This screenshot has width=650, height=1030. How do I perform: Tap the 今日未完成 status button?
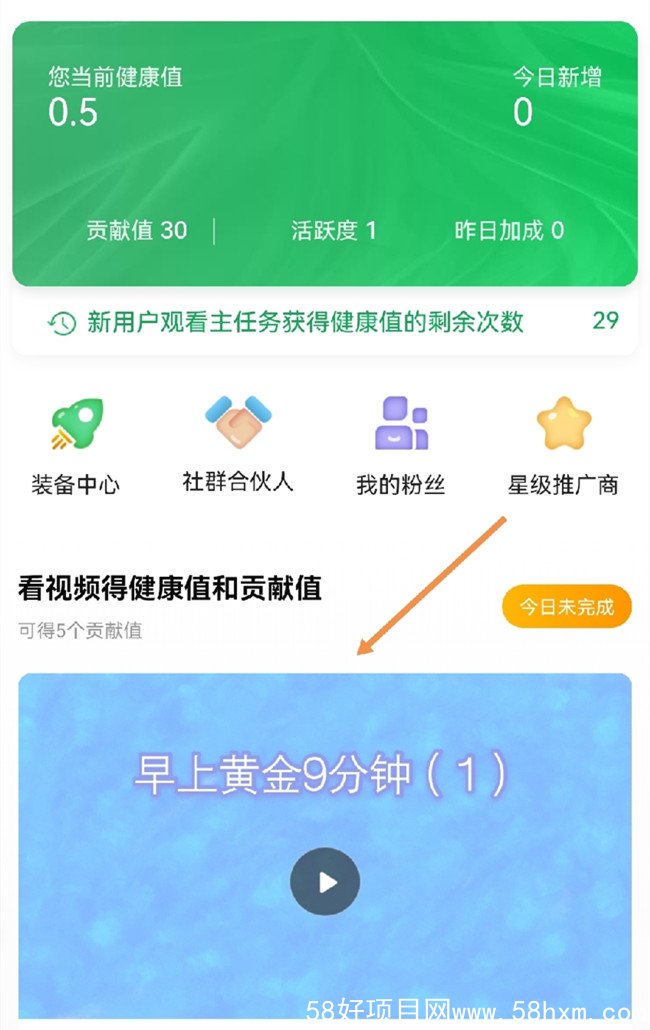566,606
